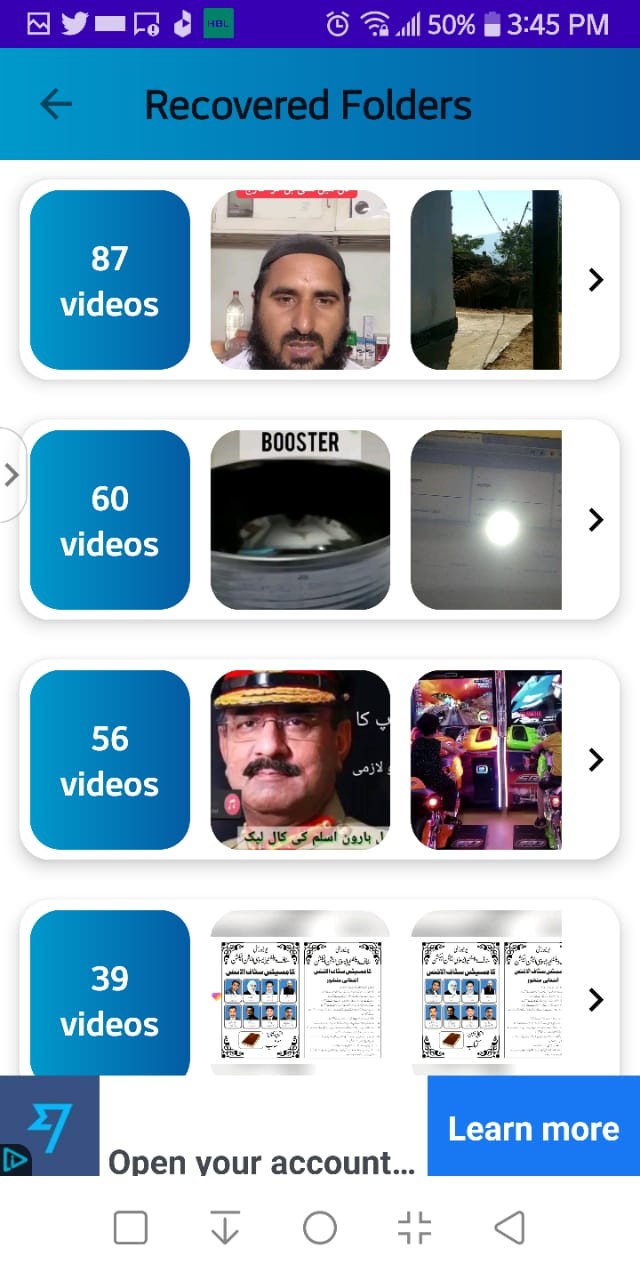Expand the 39 videos folder chevron

coord(596,999)
